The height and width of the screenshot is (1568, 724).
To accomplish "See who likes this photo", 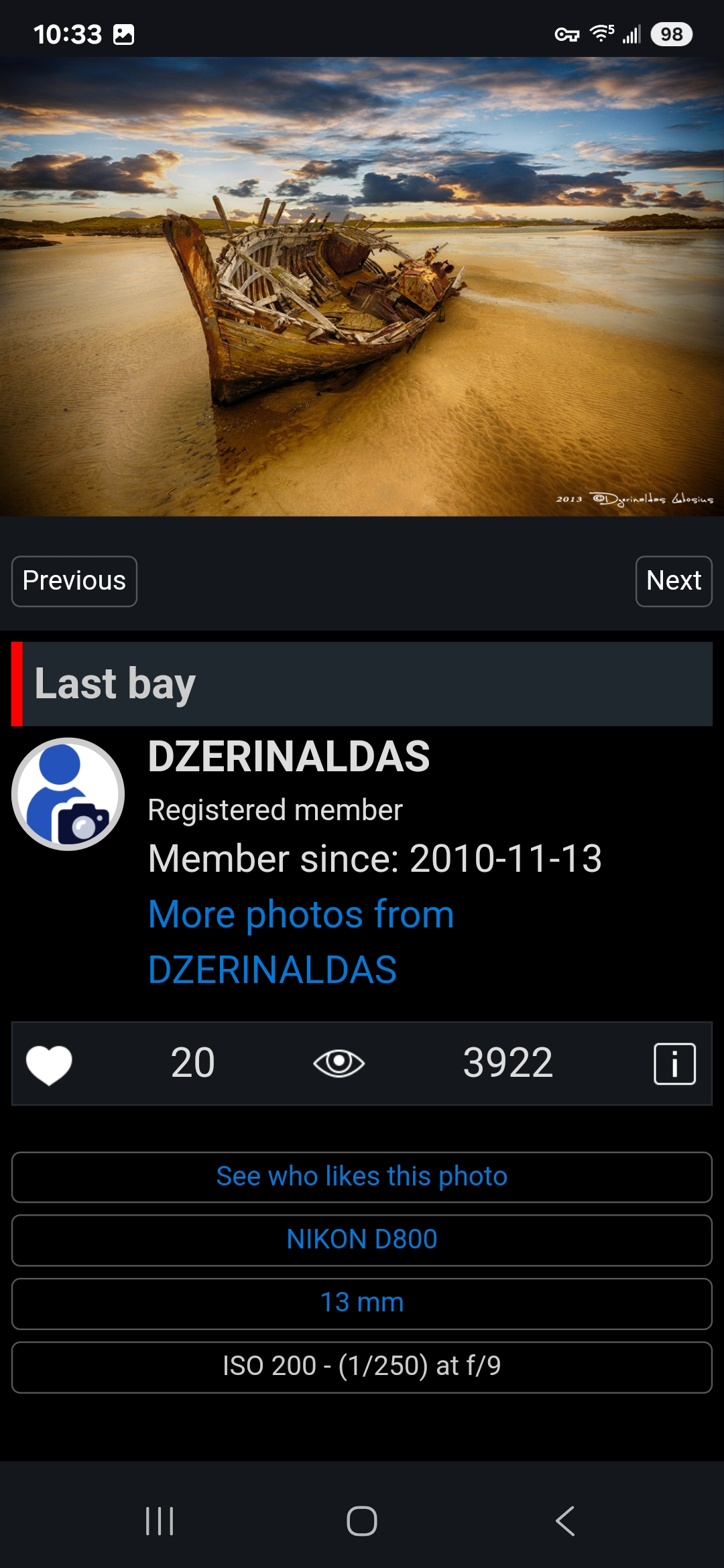I will click(x=362, y=1177).
